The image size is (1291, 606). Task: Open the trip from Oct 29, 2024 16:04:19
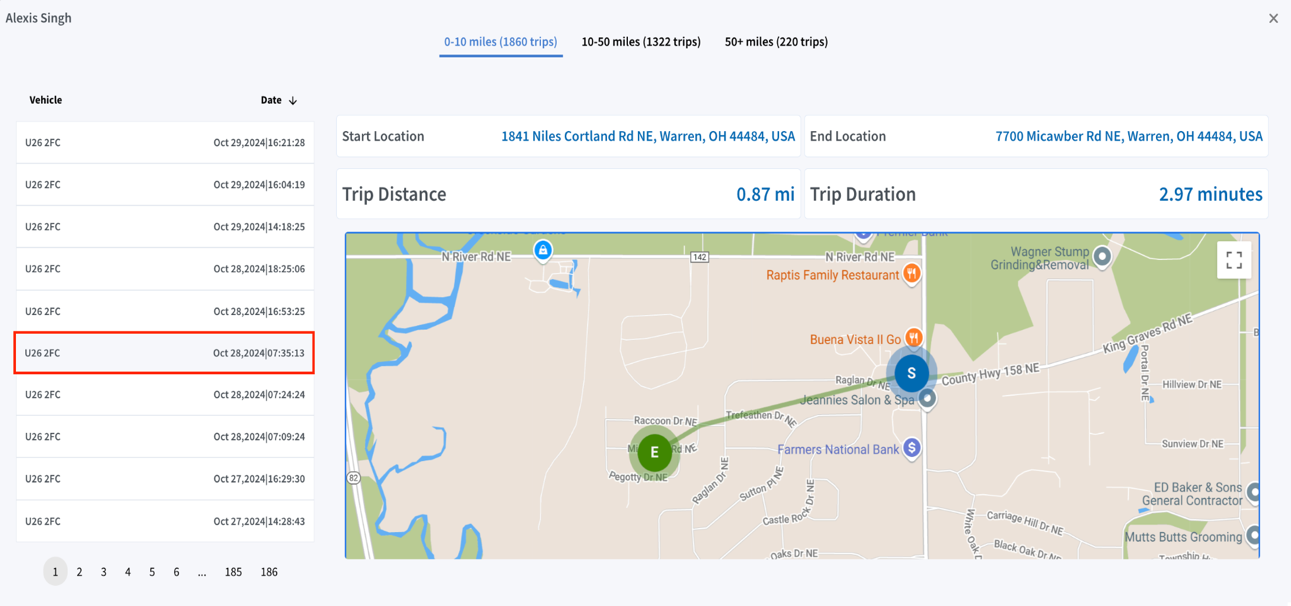point(165,185)
